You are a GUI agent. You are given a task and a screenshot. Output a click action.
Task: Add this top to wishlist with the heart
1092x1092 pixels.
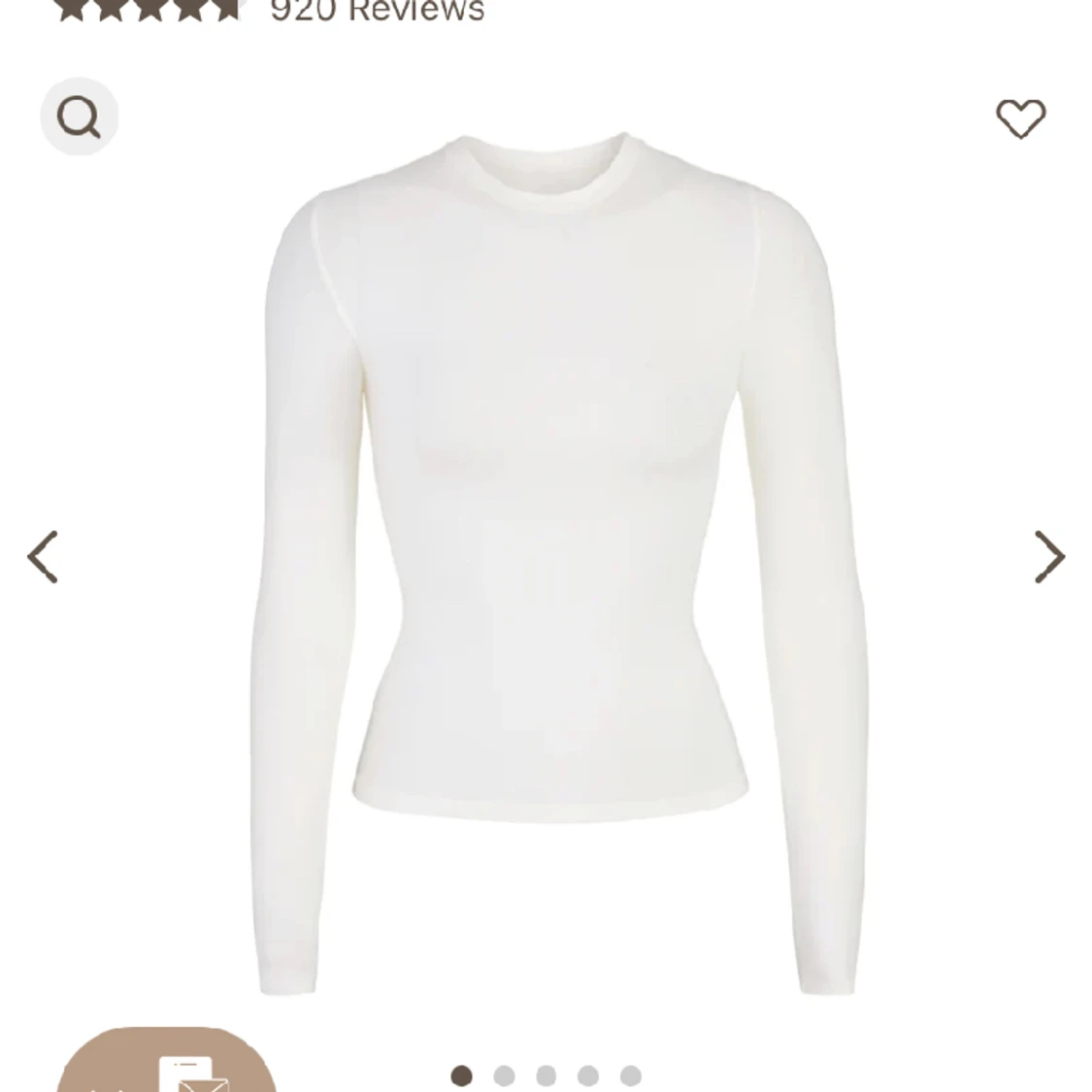1021,118
